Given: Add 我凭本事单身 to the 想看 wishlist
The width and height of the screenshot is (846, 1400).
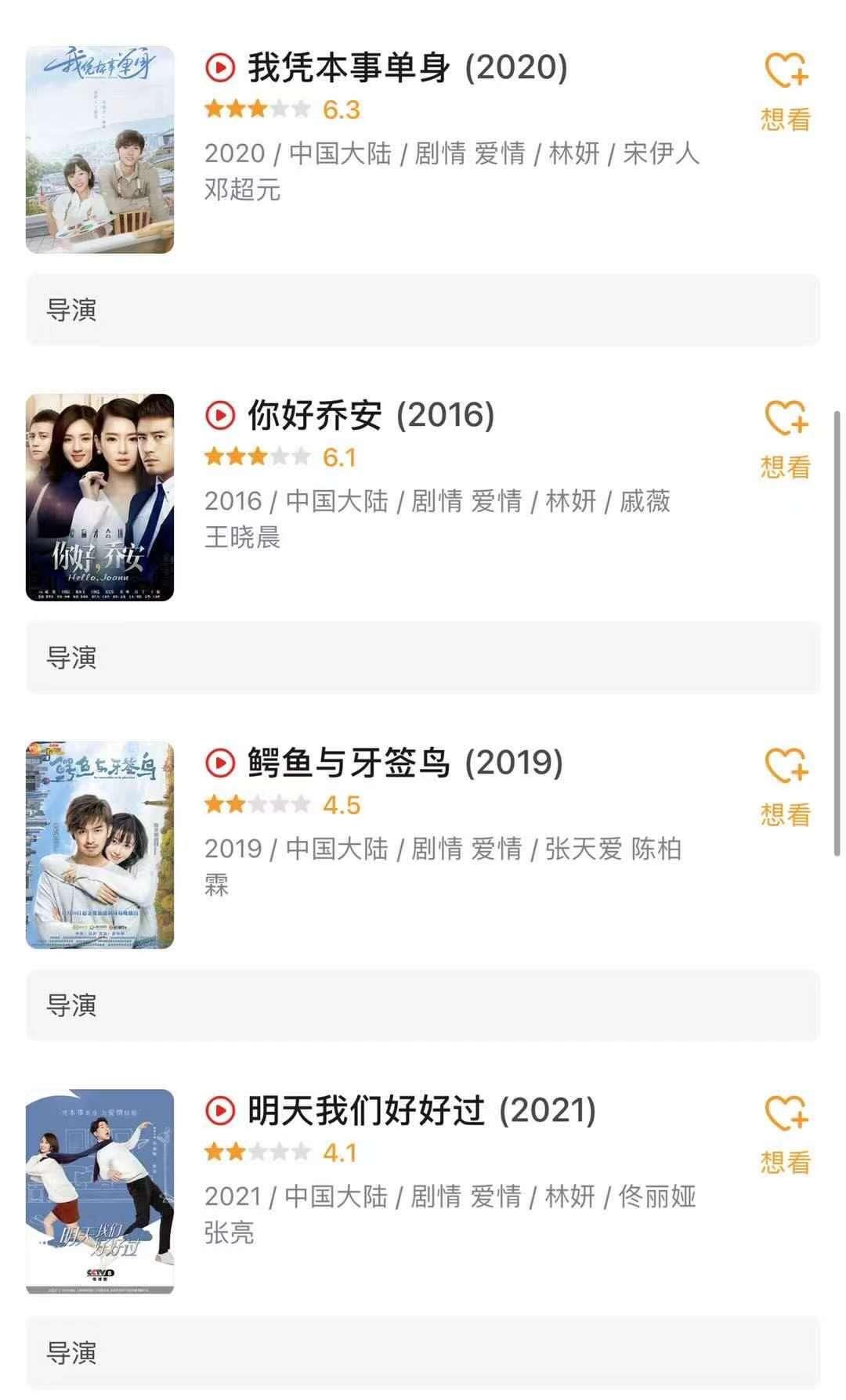Looking at the screenshot, I should [x=785, y=90].
